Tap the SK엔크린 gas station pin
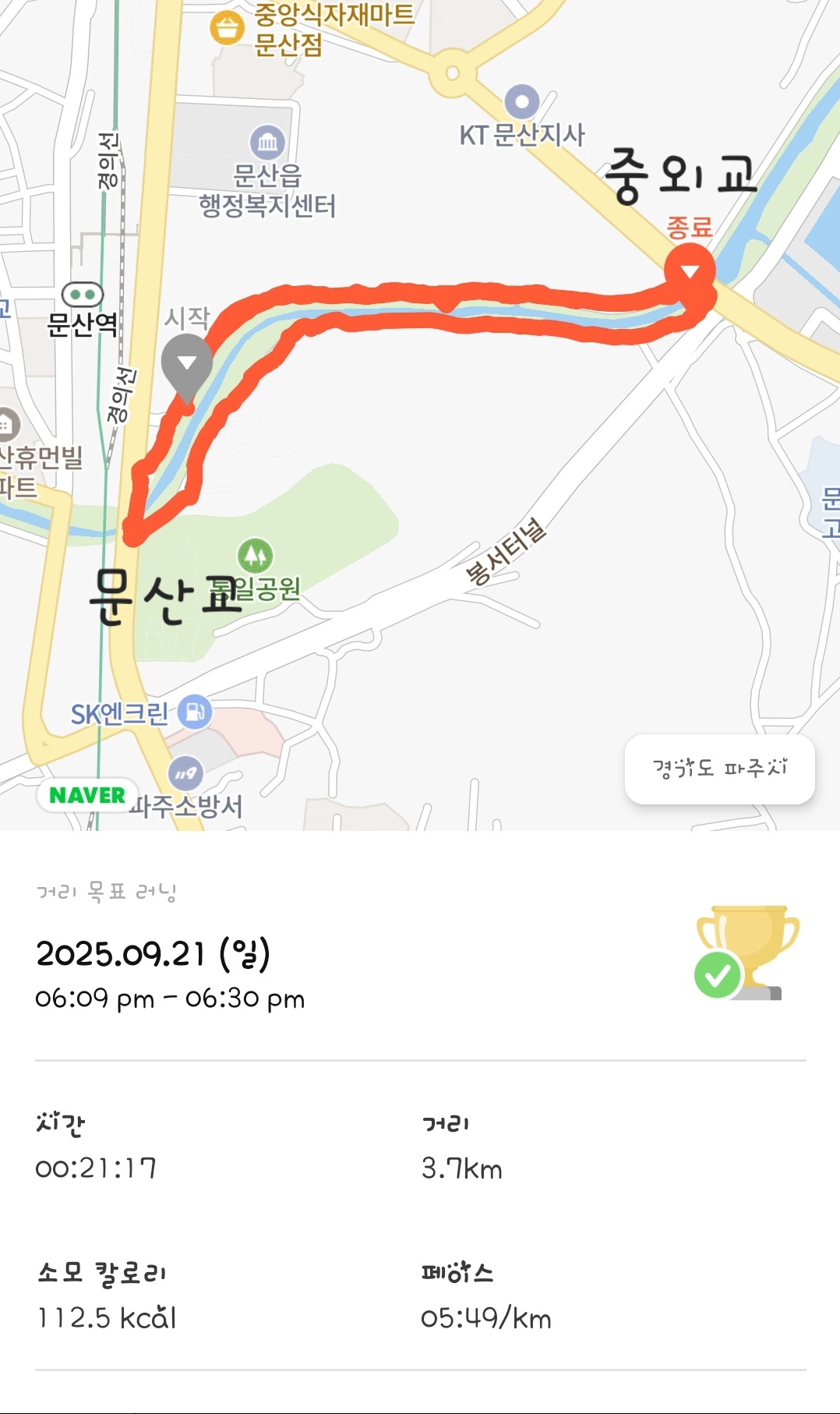The width and height of the screenshot is (840, 1414). (x=194, y=712)
